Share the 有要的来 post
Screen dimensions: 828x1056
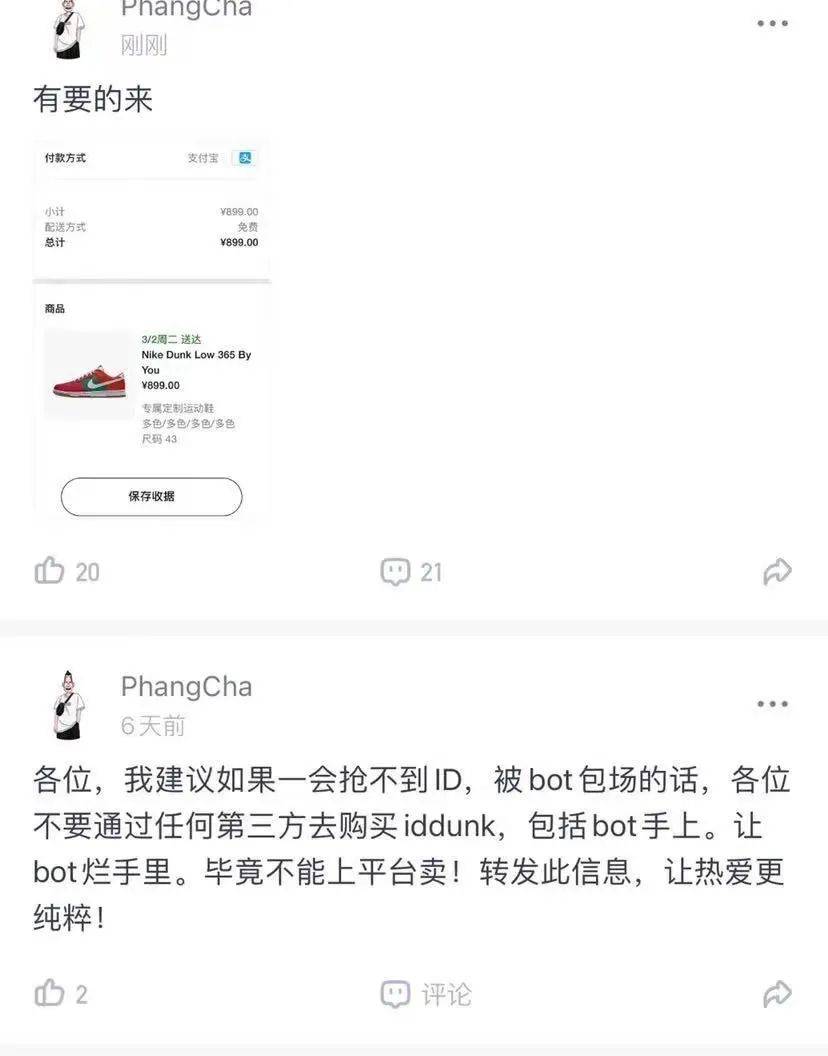tap(777, 572)
